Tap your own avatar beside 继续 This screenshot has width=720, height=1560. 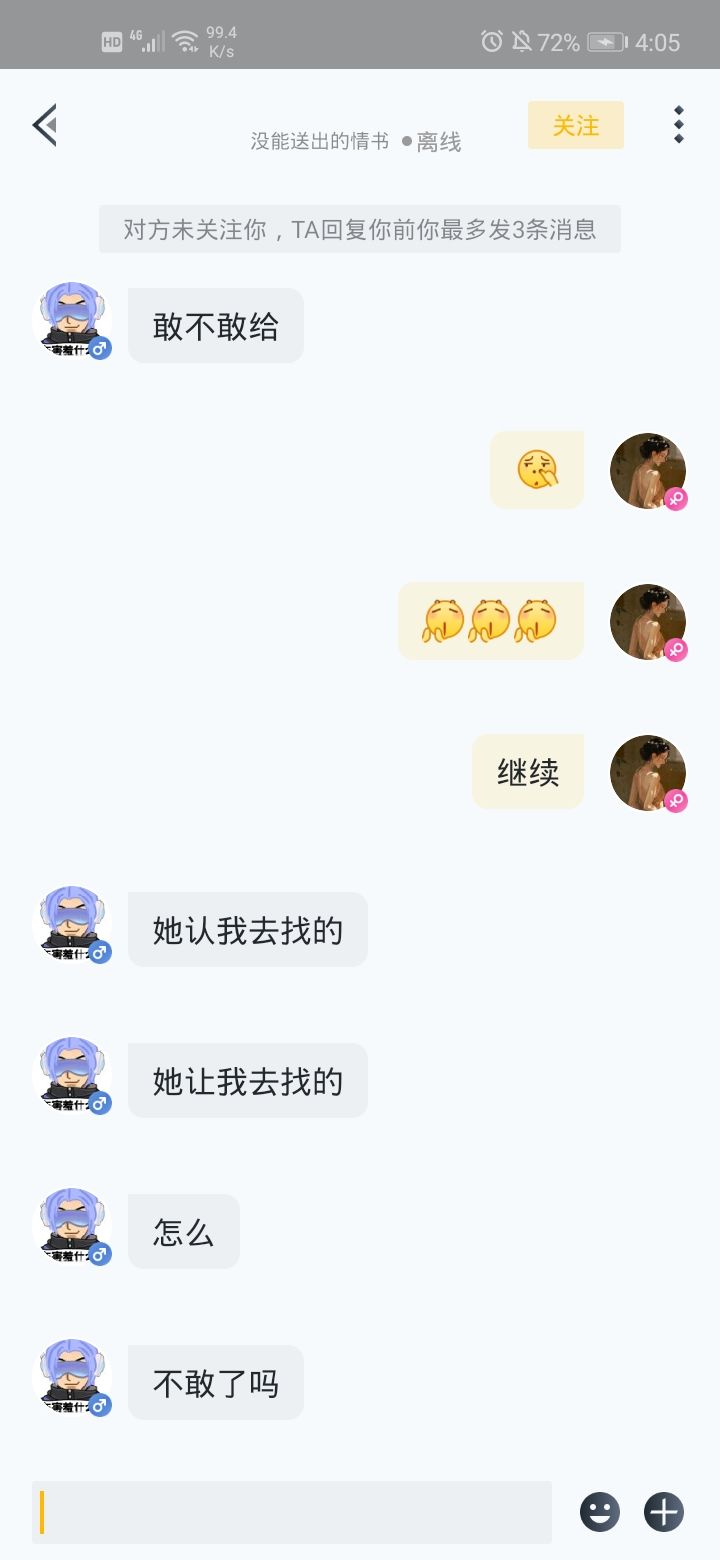tap(647, 771)
